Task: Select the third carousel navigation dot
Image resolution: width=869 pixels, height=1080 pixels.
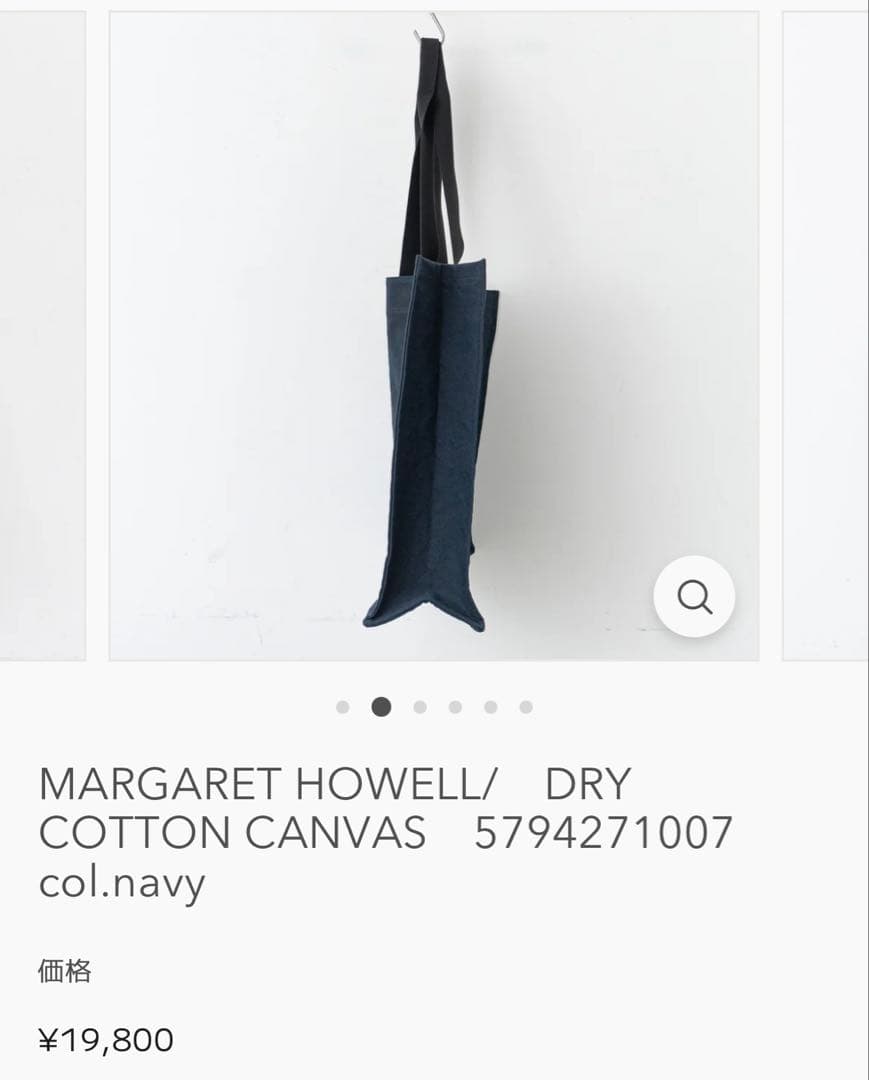Action: click(x=419, y=705)
